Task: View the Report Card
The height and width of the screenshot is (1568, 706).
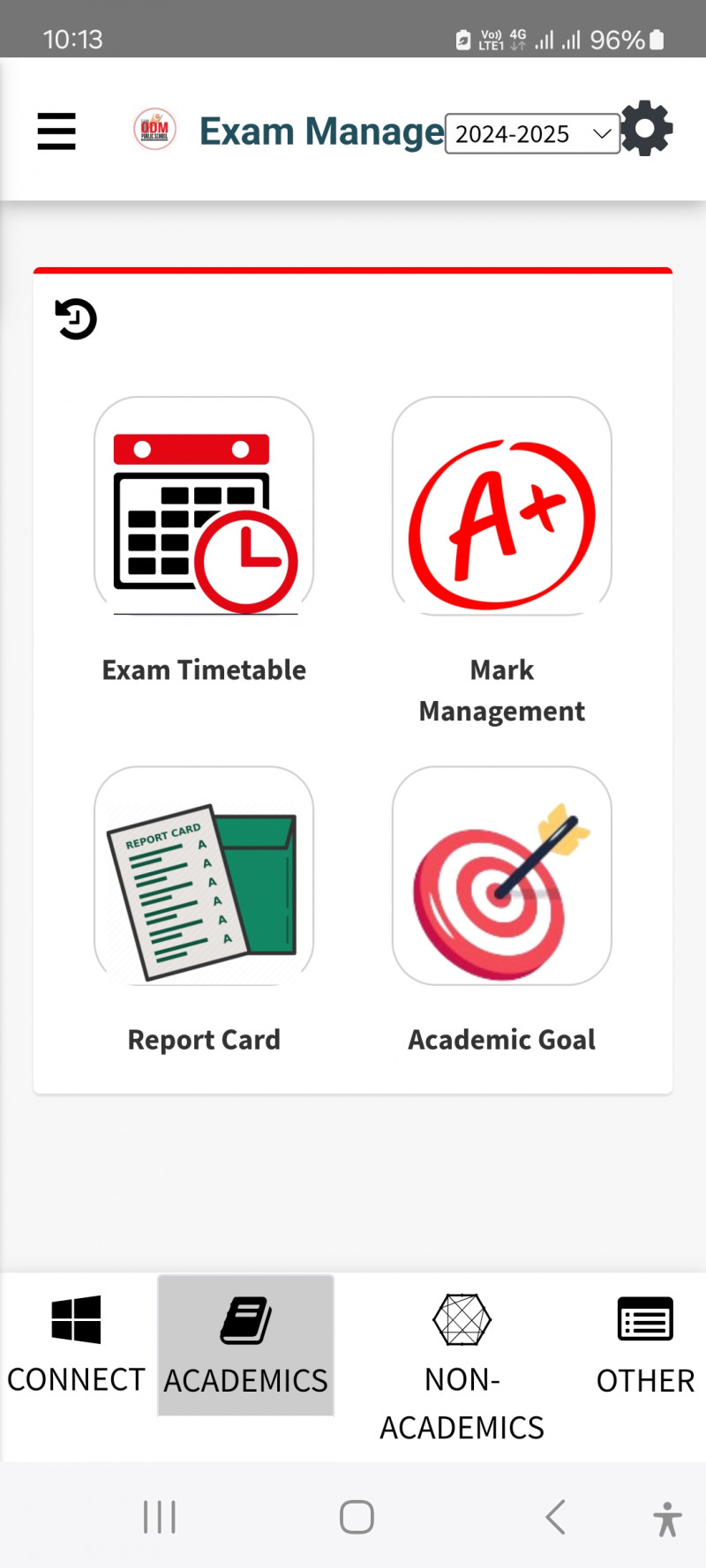Action: tap(204, 876)
